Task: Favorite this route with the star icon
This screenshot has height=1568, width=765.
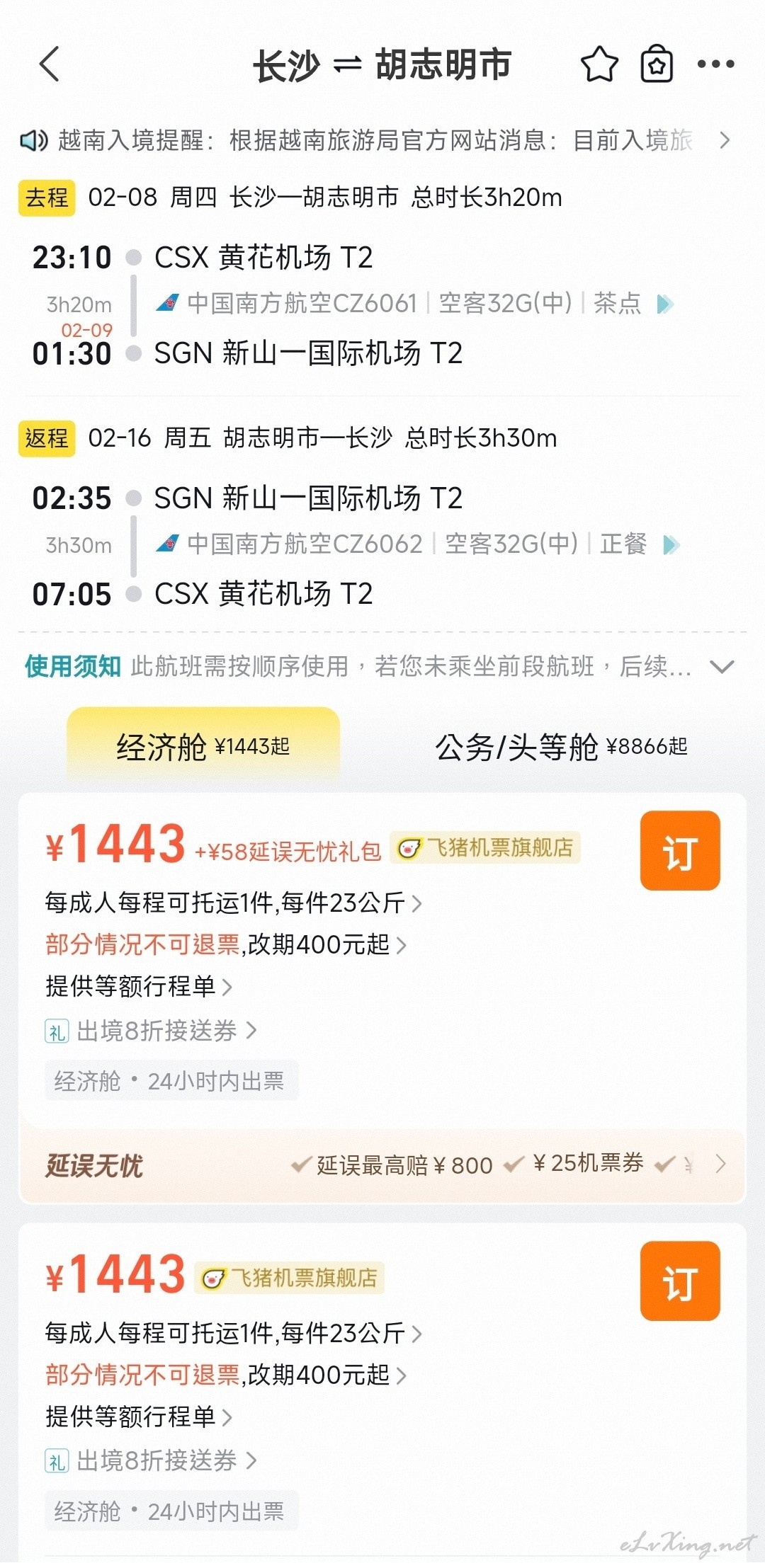Action: [599, 64]
